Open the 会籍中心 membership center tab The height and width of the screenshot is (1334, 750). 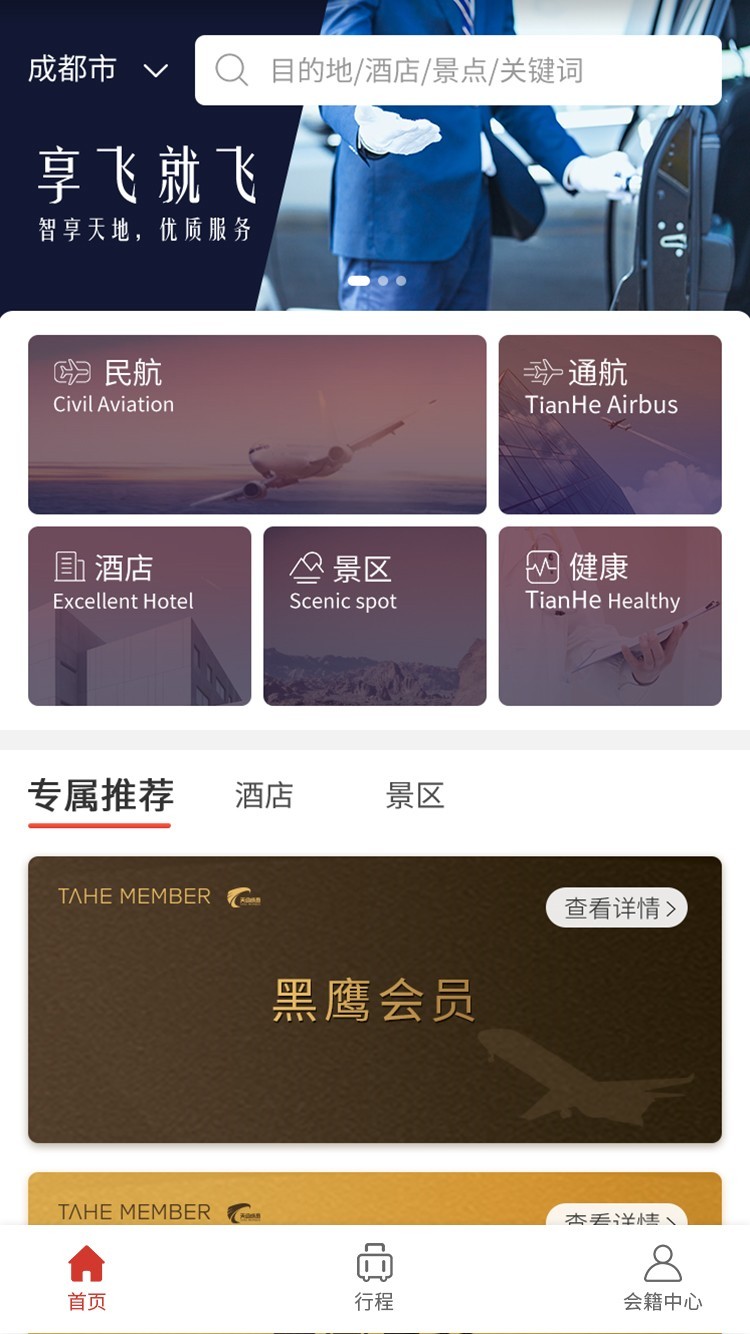pyautogui.click(x=662, y=1277)
